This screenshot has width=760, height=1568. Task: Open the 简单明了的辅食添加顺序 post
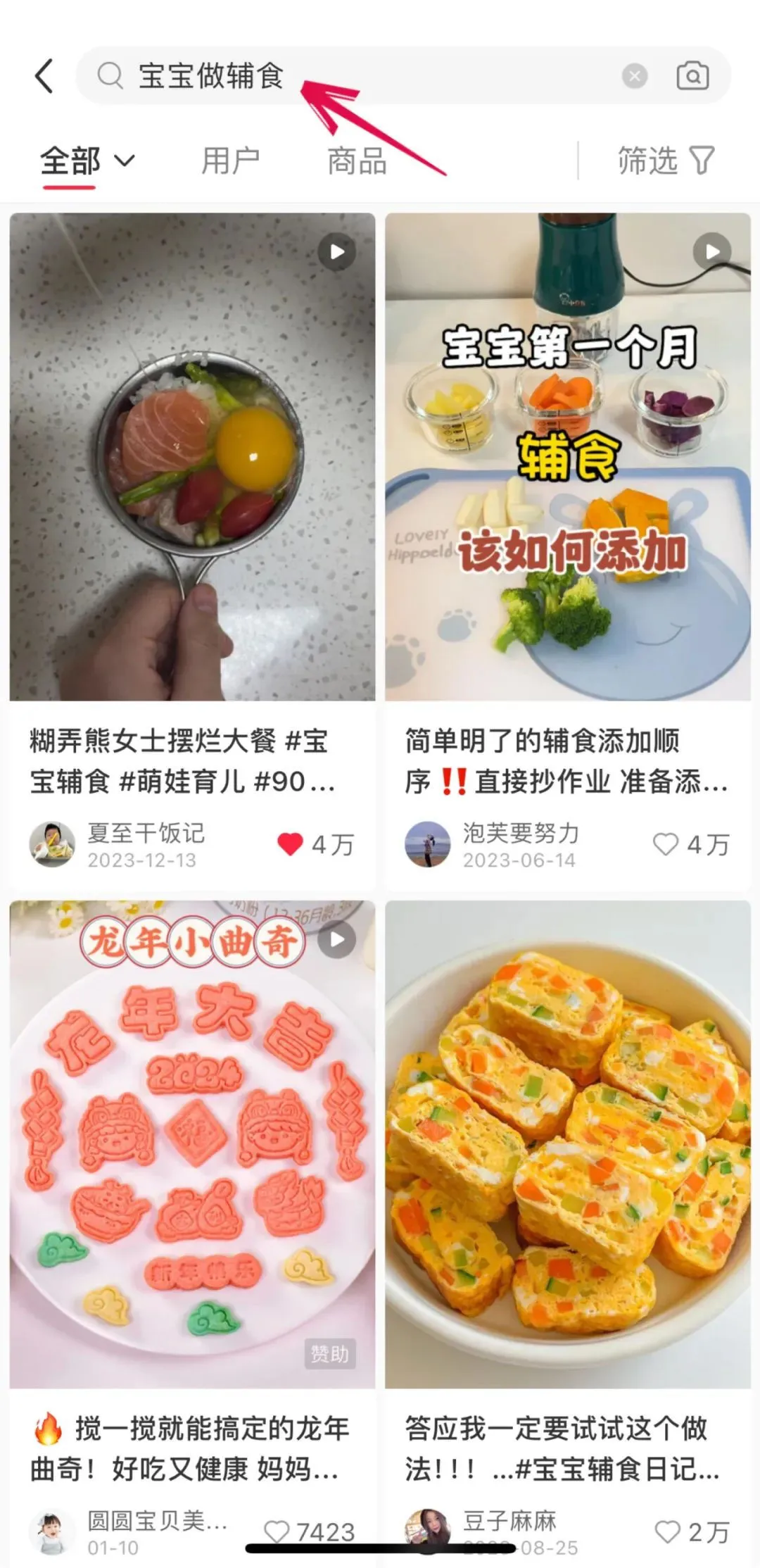pyautogui.click(x=568, y=458)
